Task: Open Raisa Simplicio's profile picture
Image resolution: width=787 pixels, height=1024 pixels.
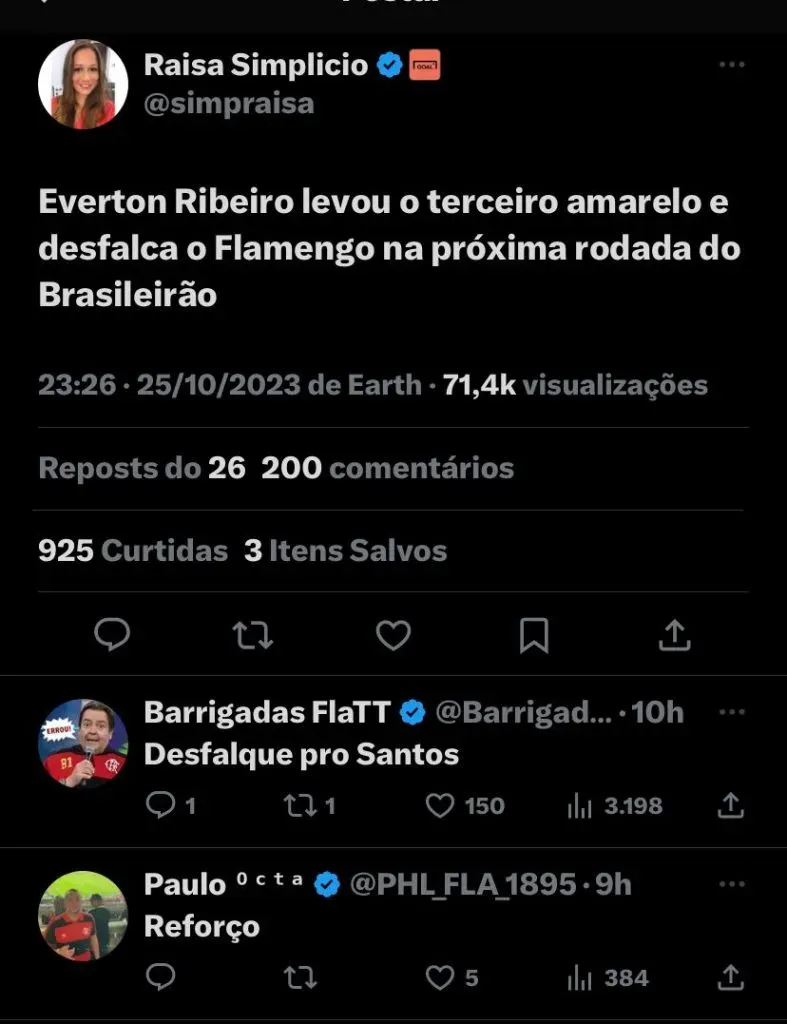Action: (83, 84)
